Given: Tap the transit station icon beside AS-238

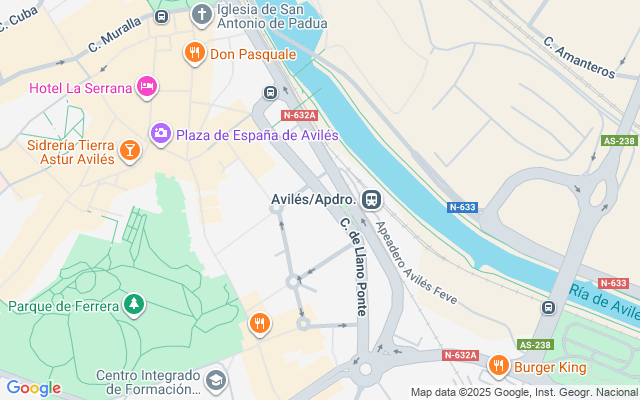Looking at the screenshot, I should [548, 307].
